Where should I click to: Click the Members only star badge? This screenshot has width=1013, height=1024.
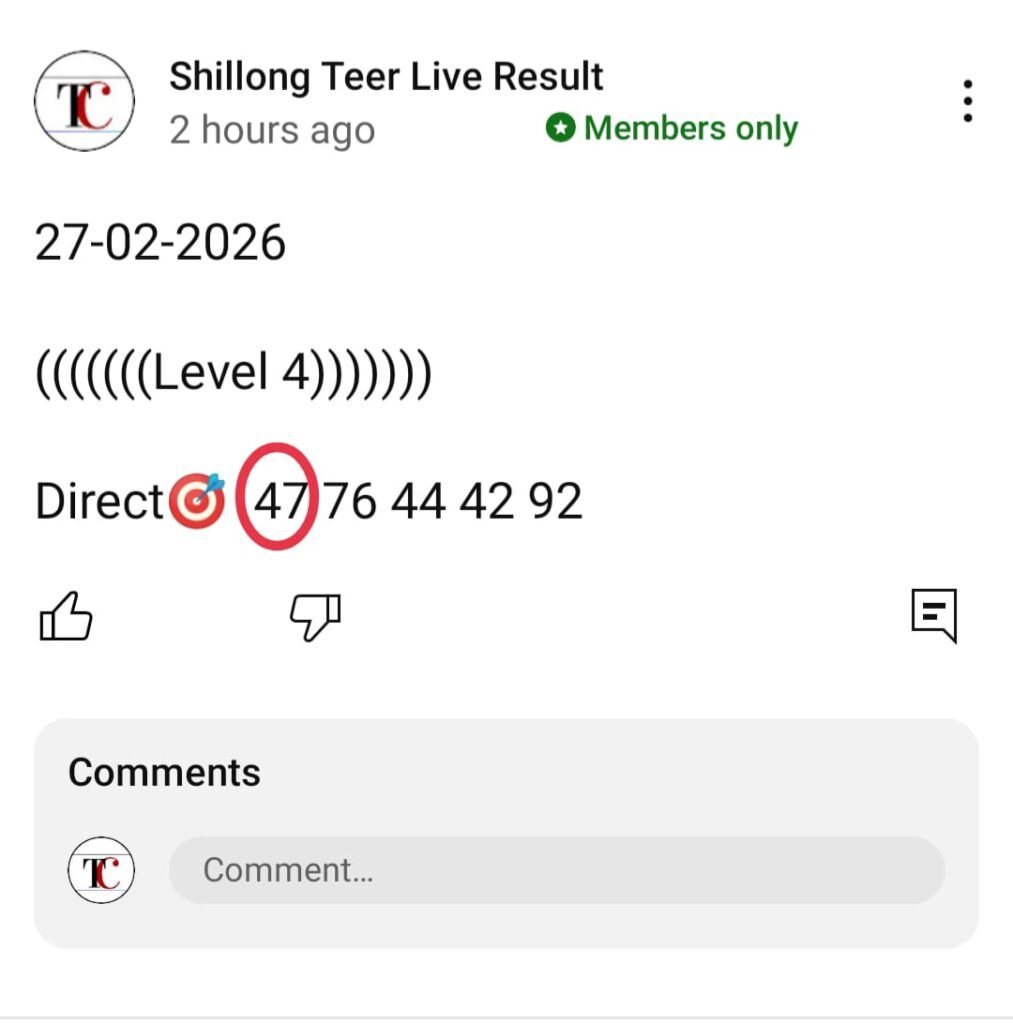click(560, 128)
